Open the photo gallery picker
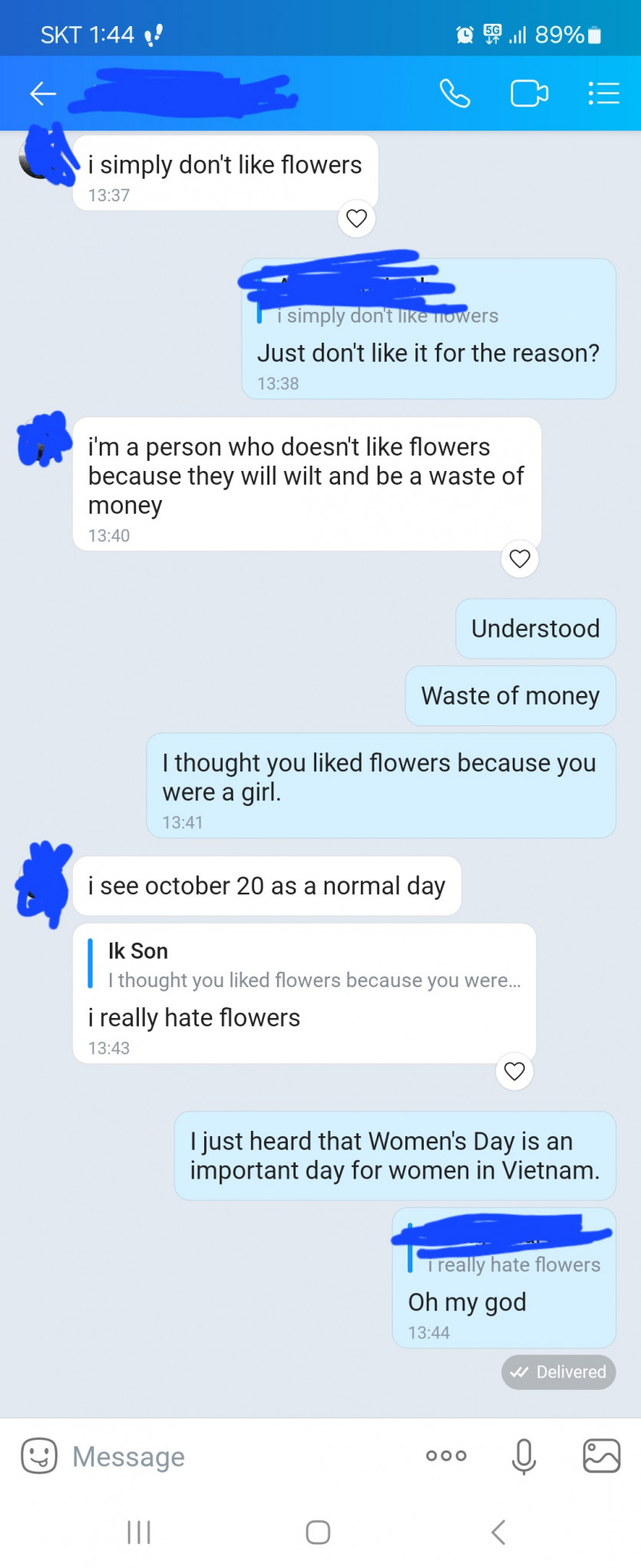Image resolution: width=641 pixels, height=1568 pixels. (x=601, y=1455)
